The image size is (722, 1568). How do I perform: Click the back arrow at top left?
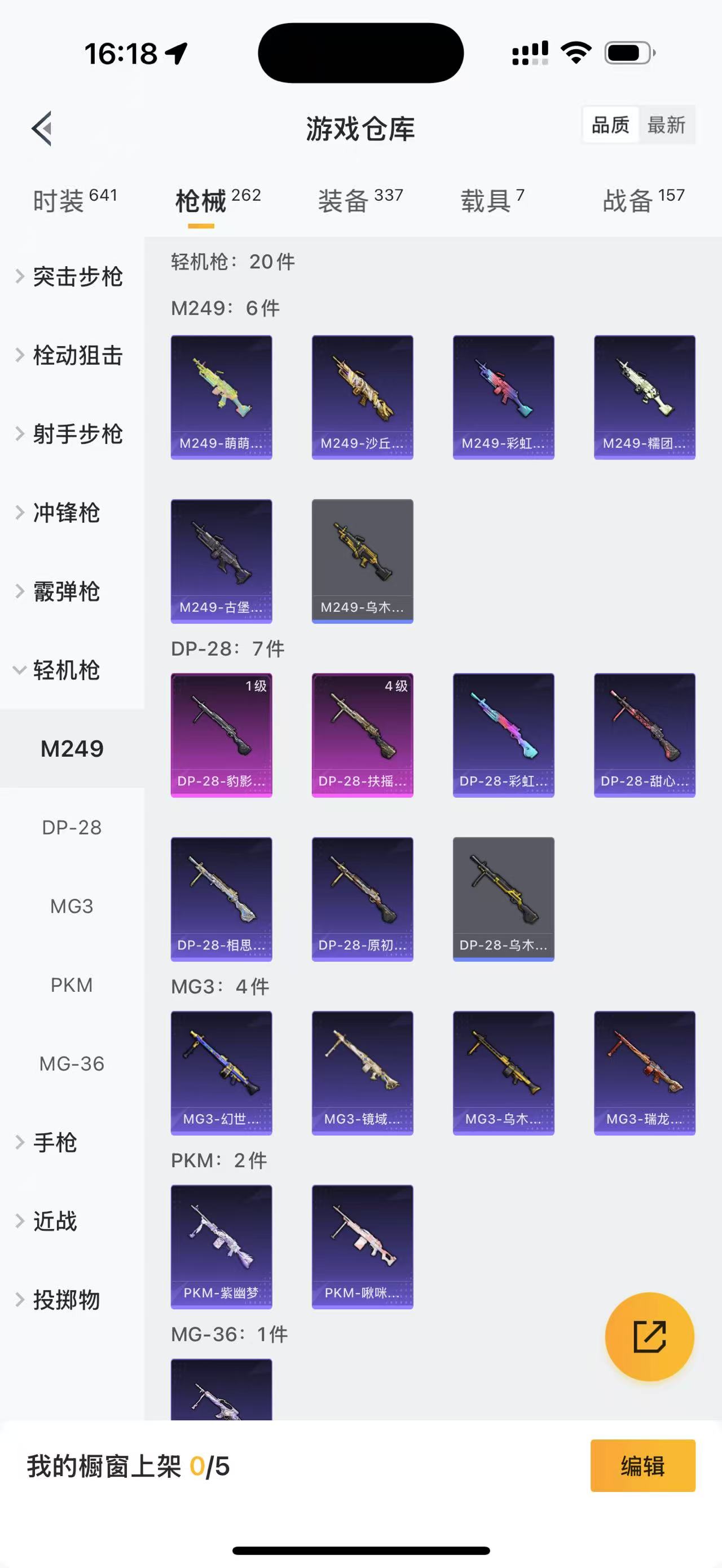click(40, 128)
